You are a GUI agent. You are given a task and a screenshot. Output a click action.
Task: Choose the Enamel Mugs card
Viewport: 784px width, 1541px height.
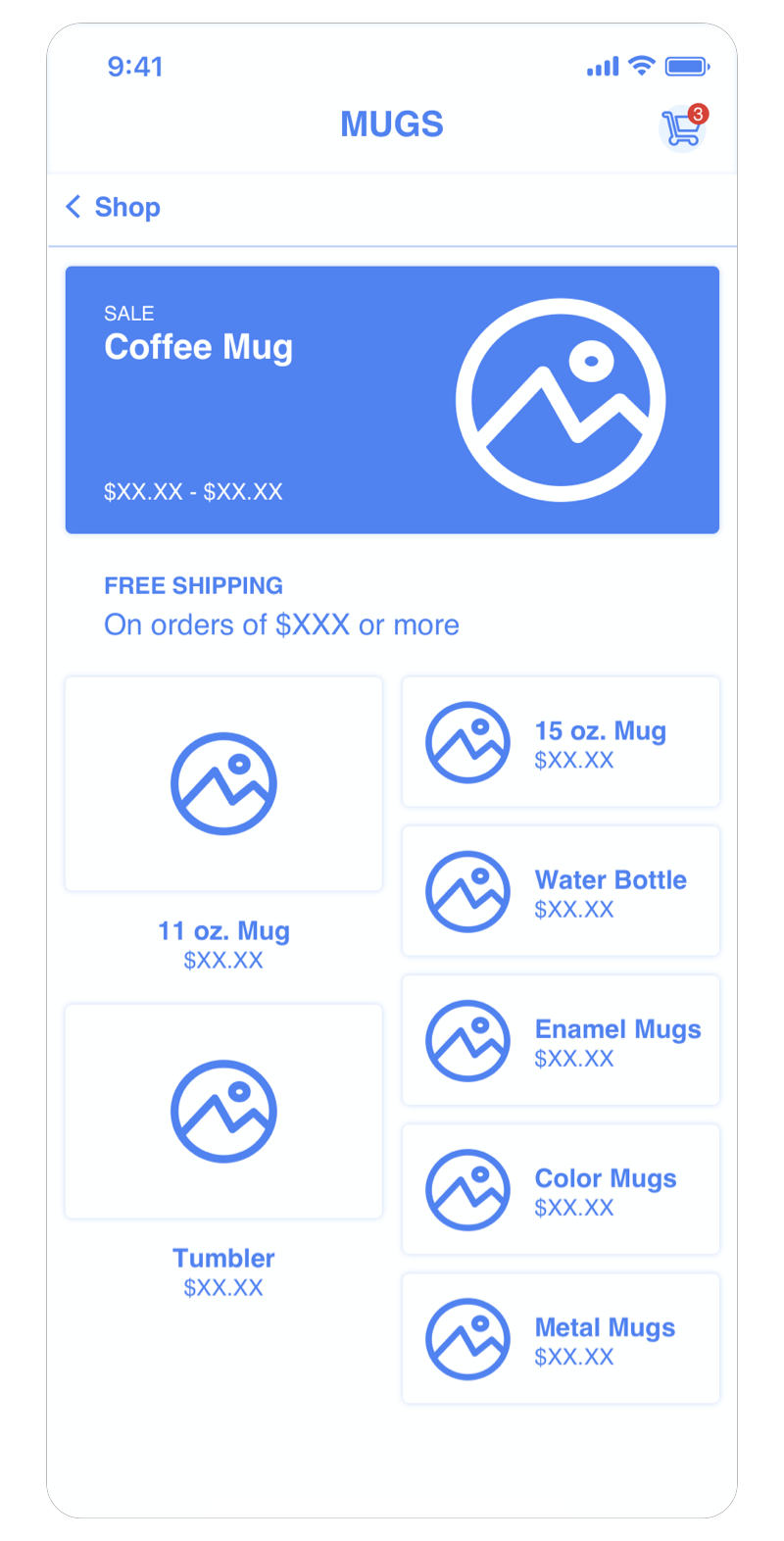click(x=561, y=1040)
